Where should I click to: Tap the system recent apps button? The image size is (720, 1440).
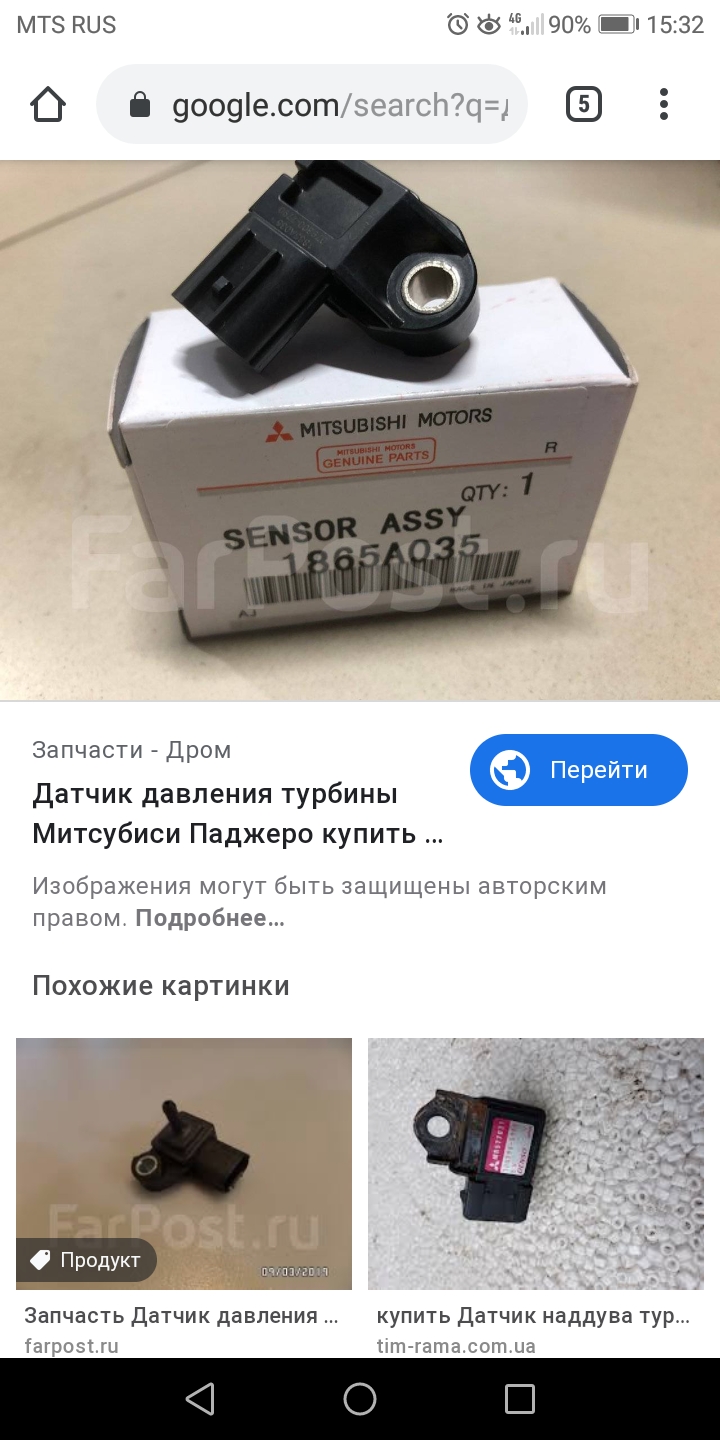pyautogui.click(x=520, y=1399)
